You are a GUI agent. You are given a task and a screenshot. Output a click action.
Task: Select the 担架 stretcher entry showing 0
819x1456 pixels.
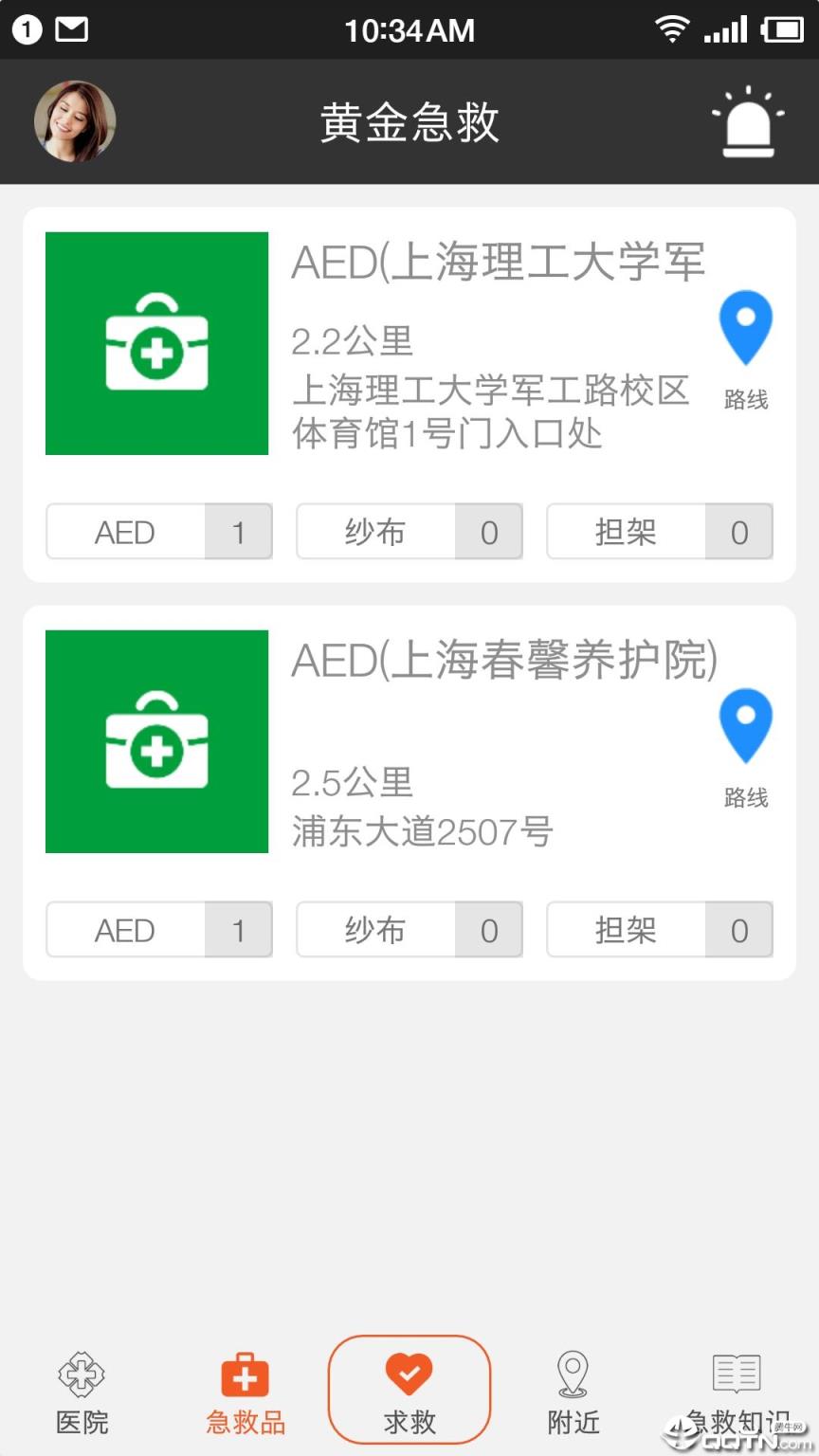[x=660, y=532]
